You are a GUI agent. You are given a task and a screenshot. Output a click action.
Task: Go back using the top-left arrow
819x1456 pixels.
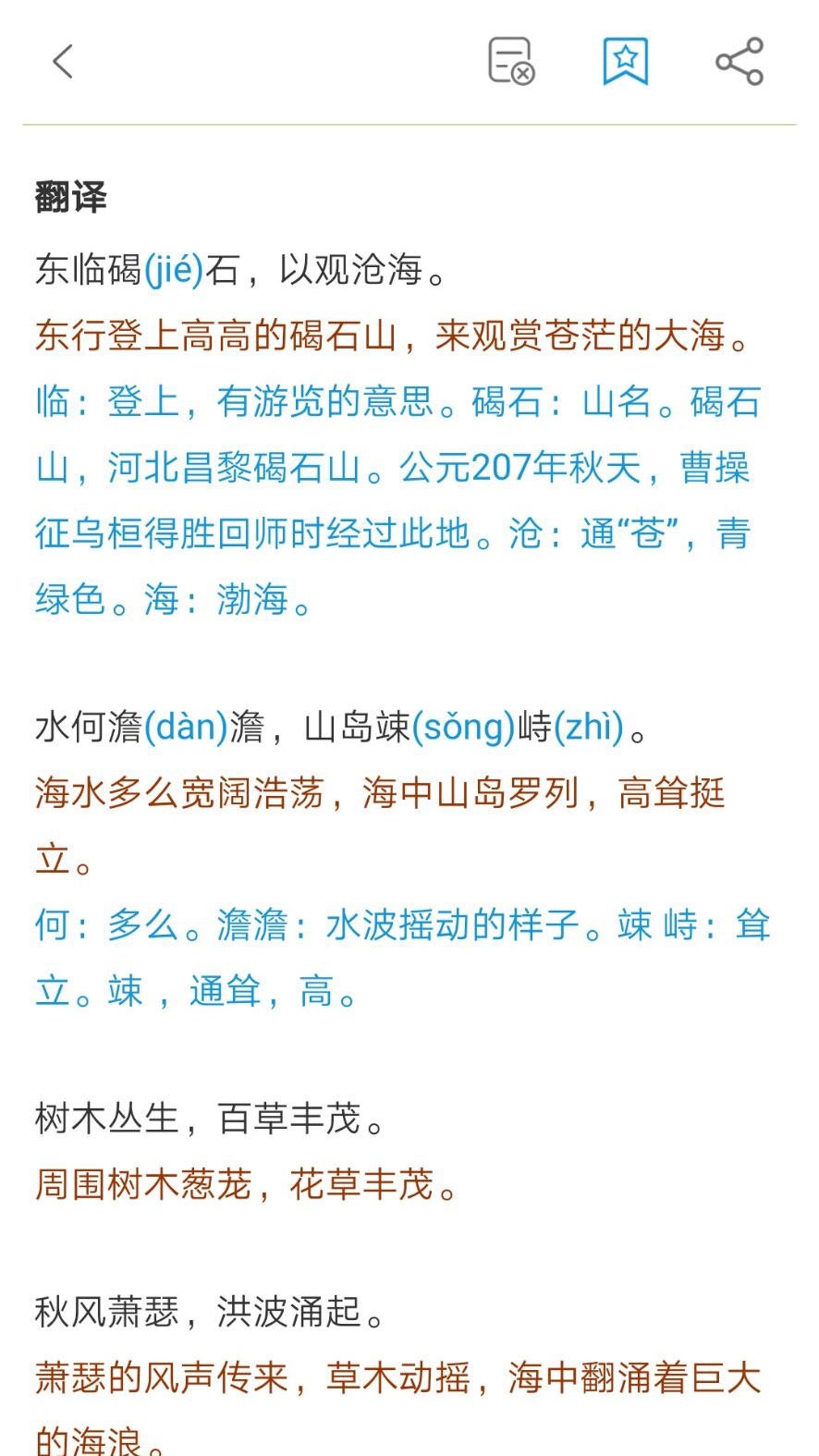click(63, 62)
